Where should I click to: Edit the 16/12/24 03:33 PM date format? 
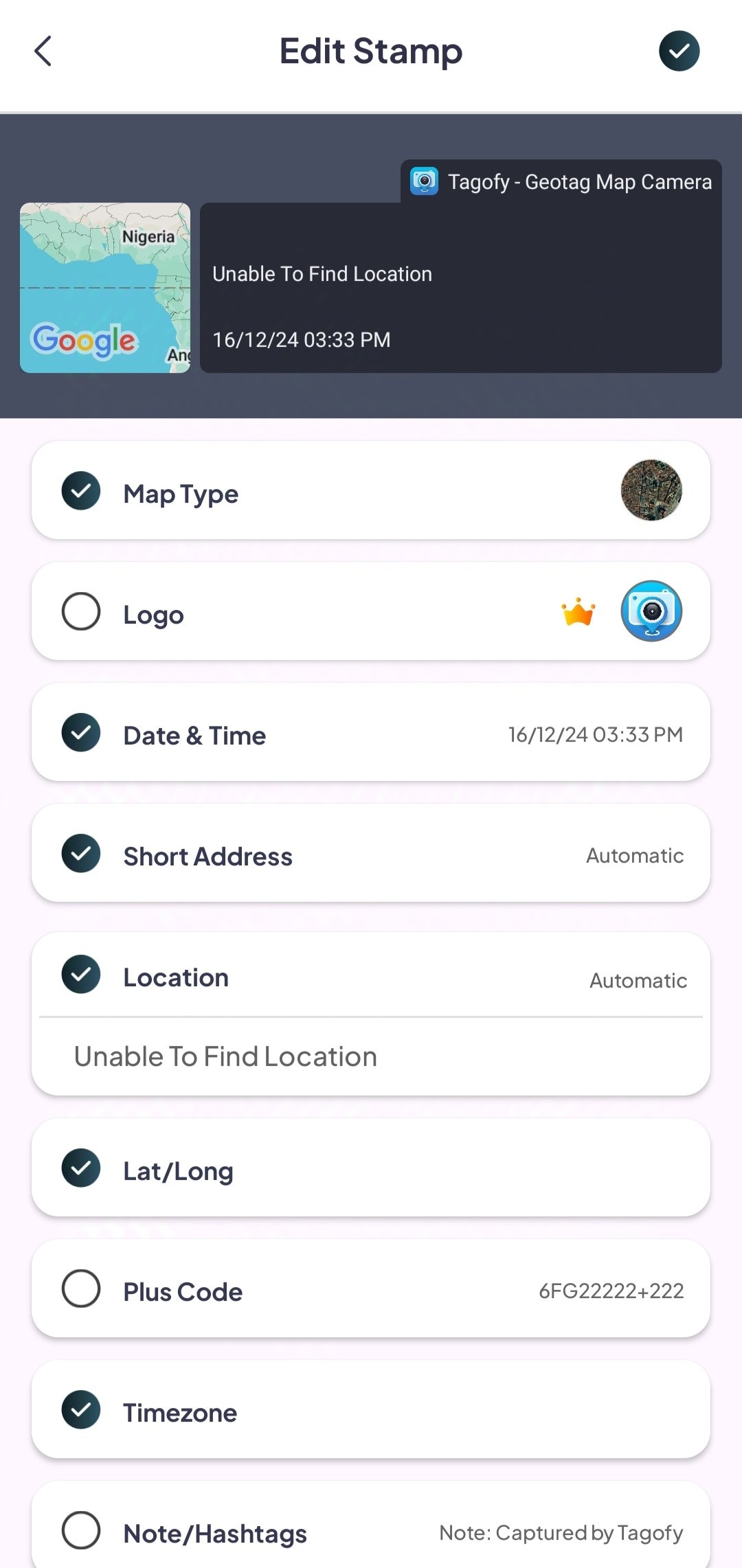(595, 735)
